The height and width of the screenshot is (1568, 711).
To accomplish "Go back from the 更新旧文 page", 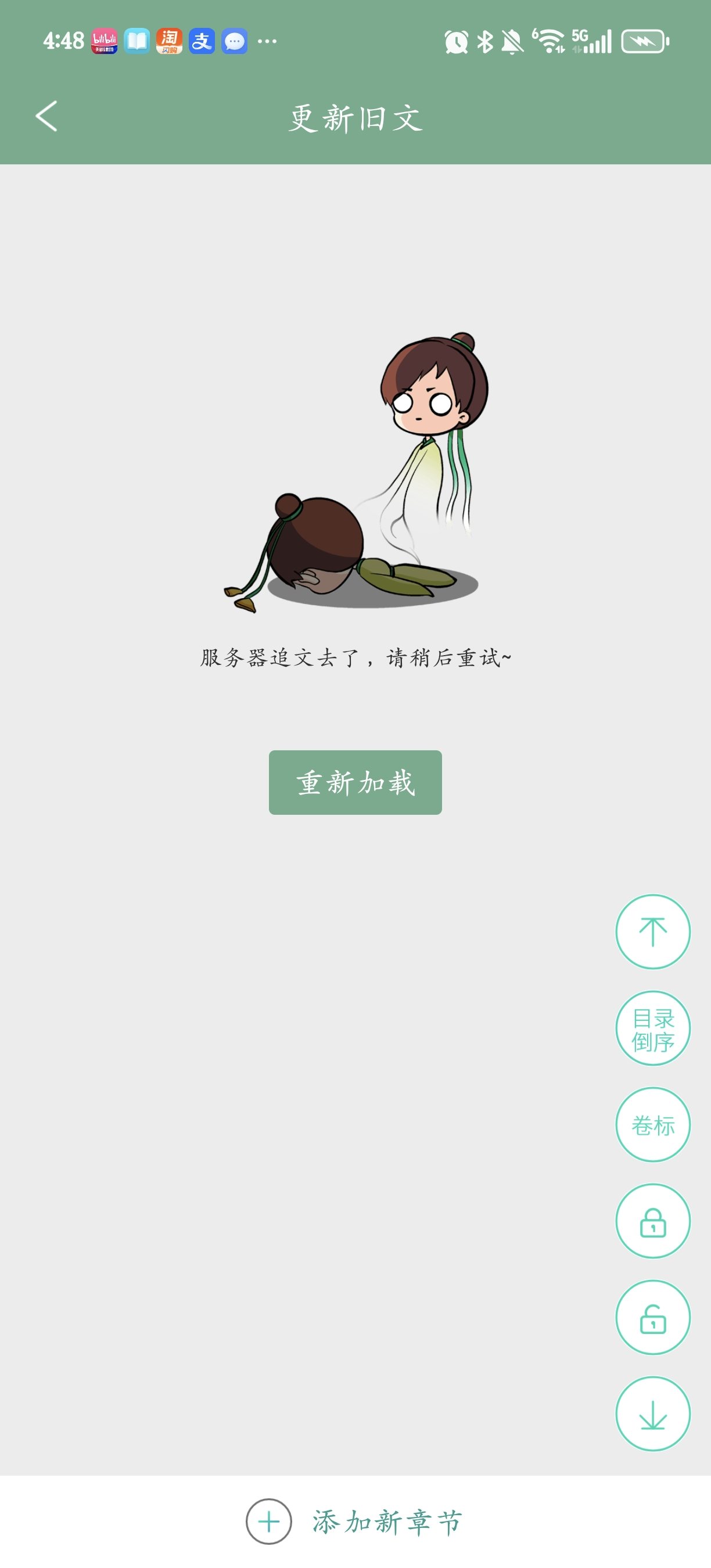I will coord(46,116).
